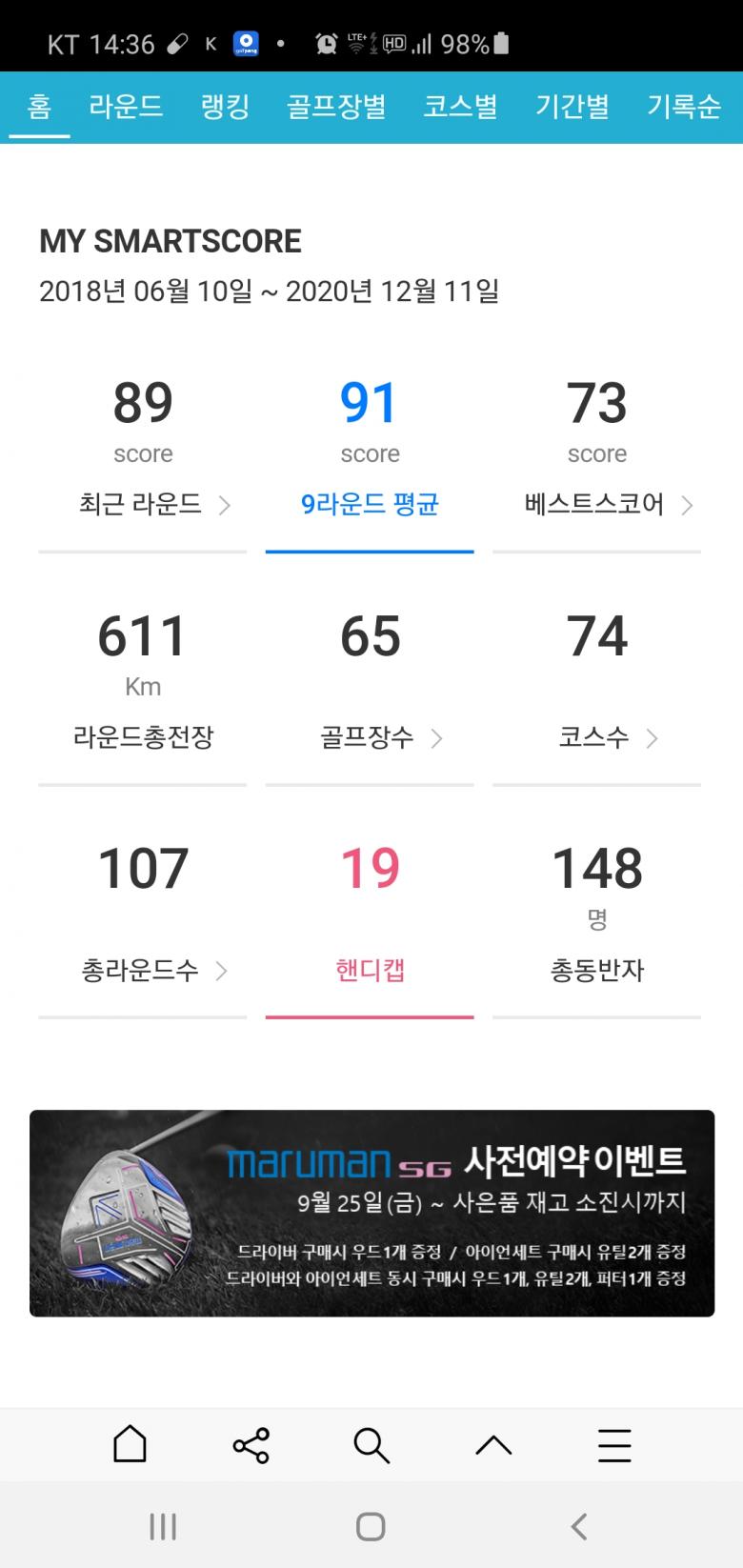Select the 골프장별 tab

coord(336,106)
